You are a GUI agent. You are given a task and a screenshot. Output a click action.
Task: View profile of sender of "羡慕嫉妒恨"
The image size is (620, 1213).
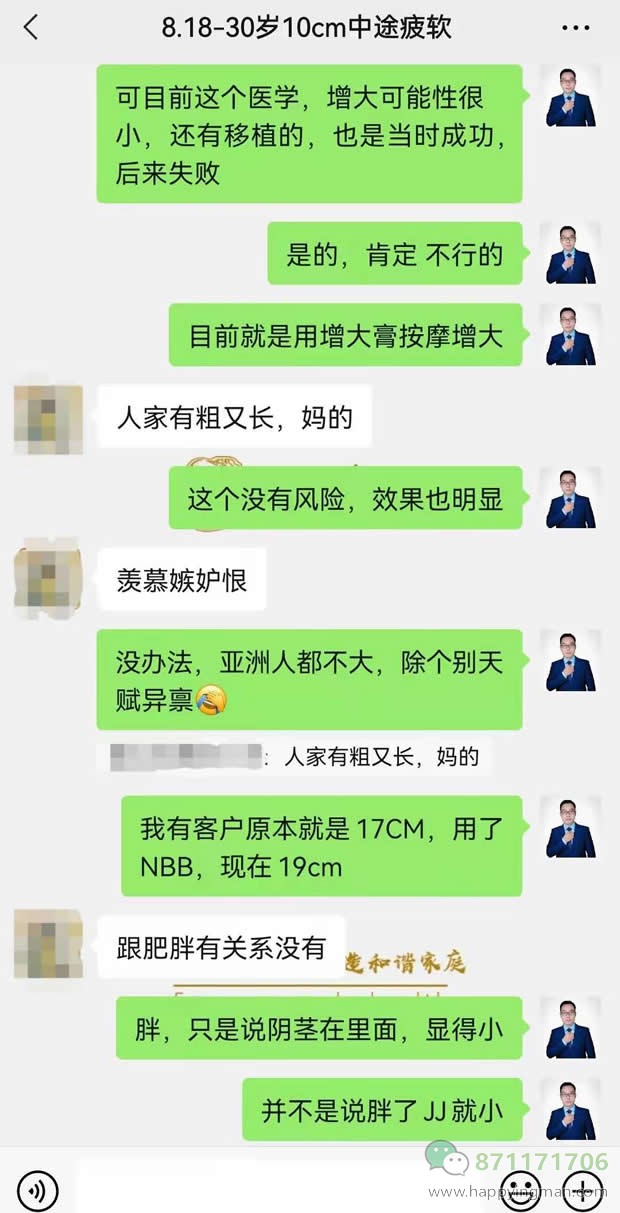(48, 579)
